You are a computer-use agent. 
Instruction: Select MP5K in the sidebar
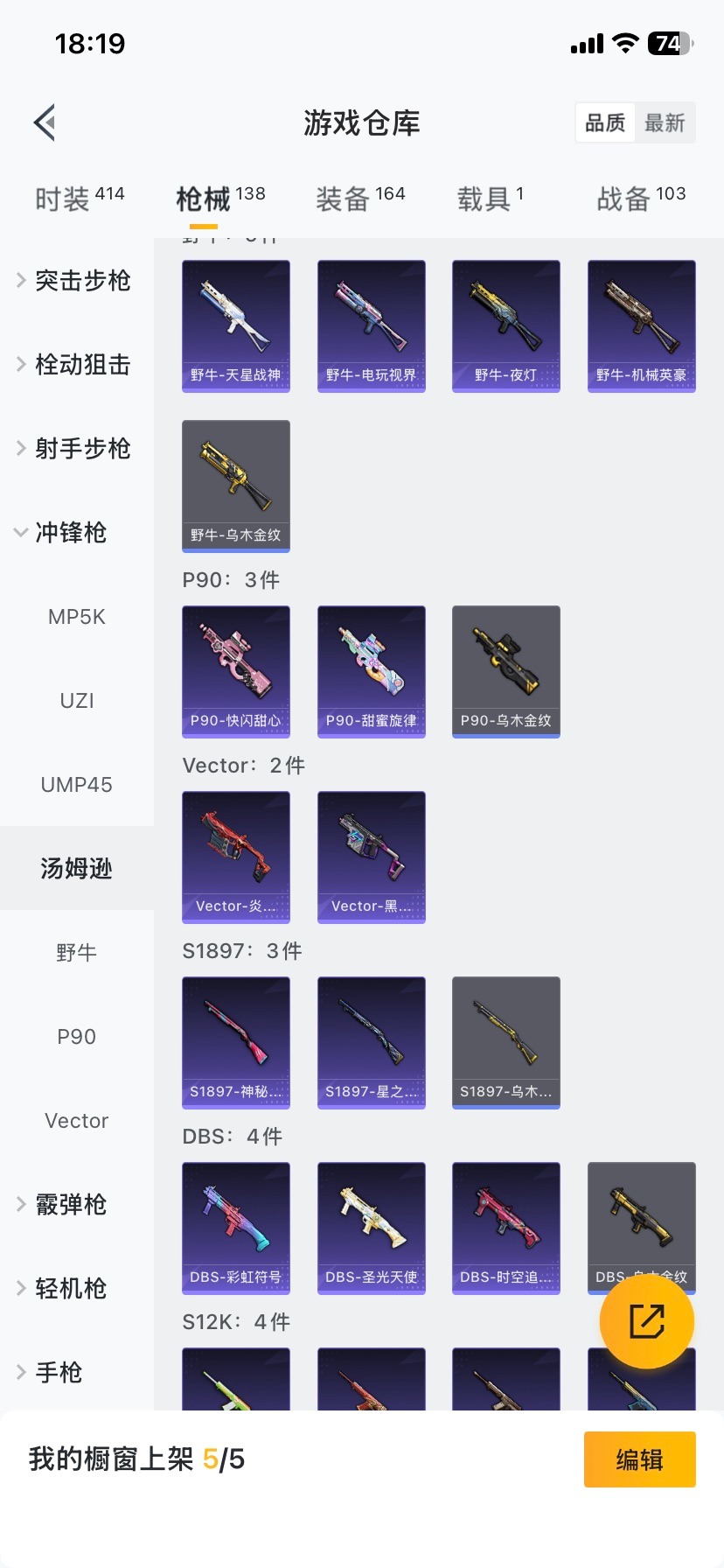pyautogui.click(x=76, y=616)
